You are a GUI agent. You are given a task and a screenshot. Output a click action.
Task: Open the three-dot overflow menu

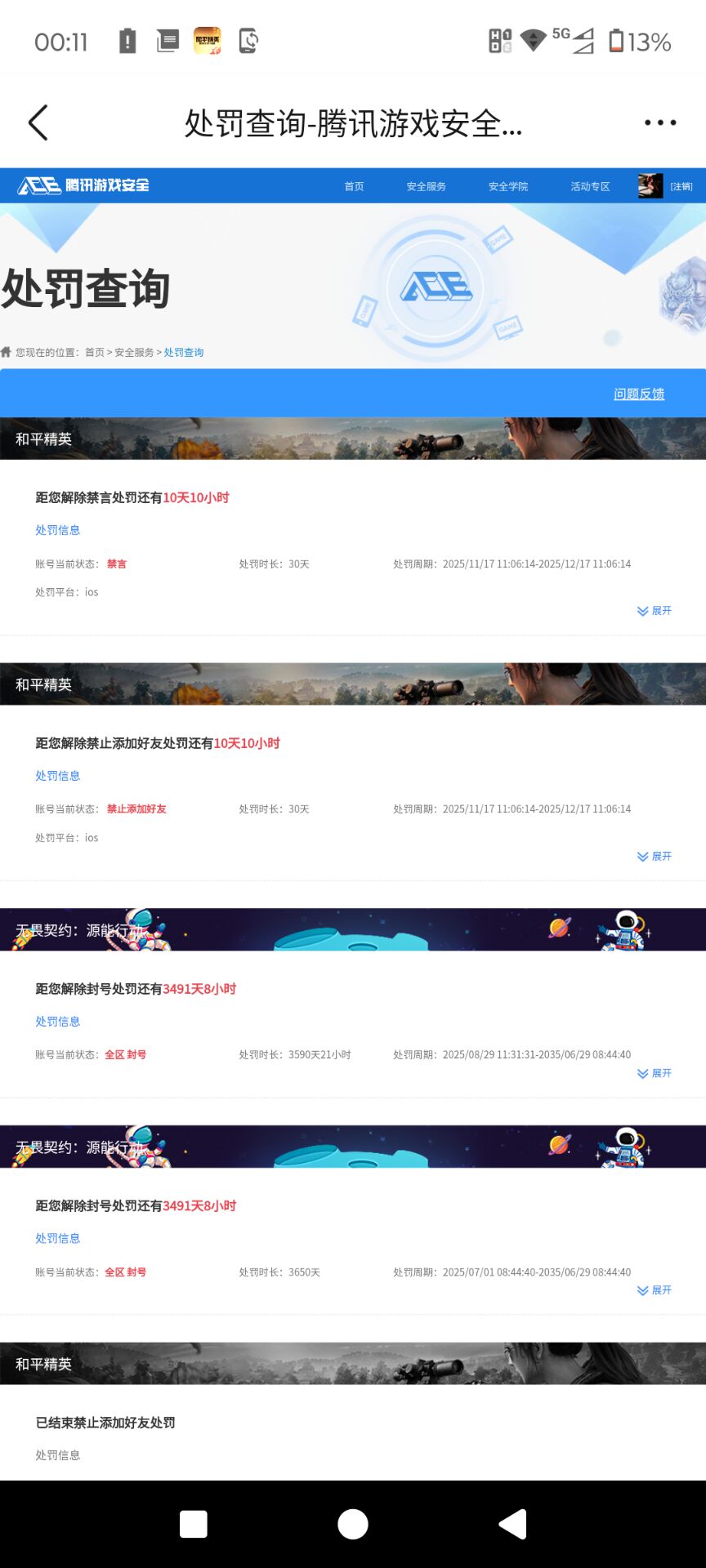click(x=659, y=122)
